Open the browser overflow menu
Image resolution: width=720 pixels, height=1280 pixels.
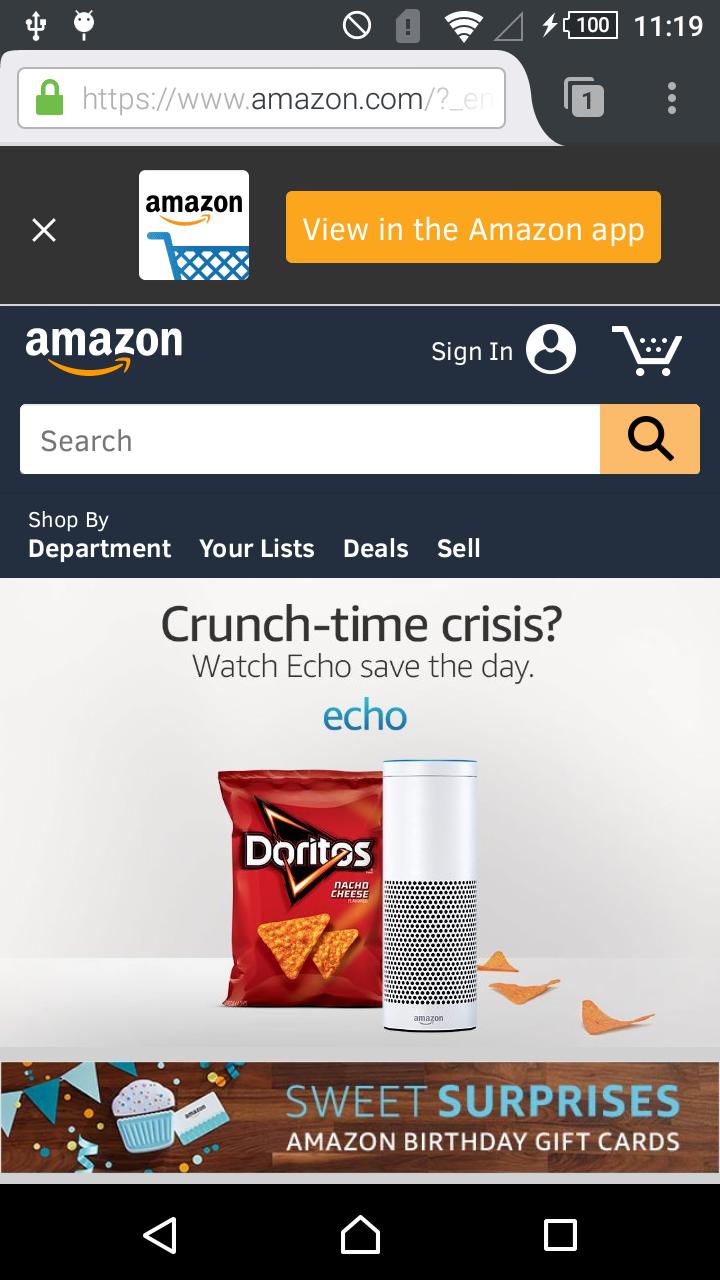(x=671, y=98)
